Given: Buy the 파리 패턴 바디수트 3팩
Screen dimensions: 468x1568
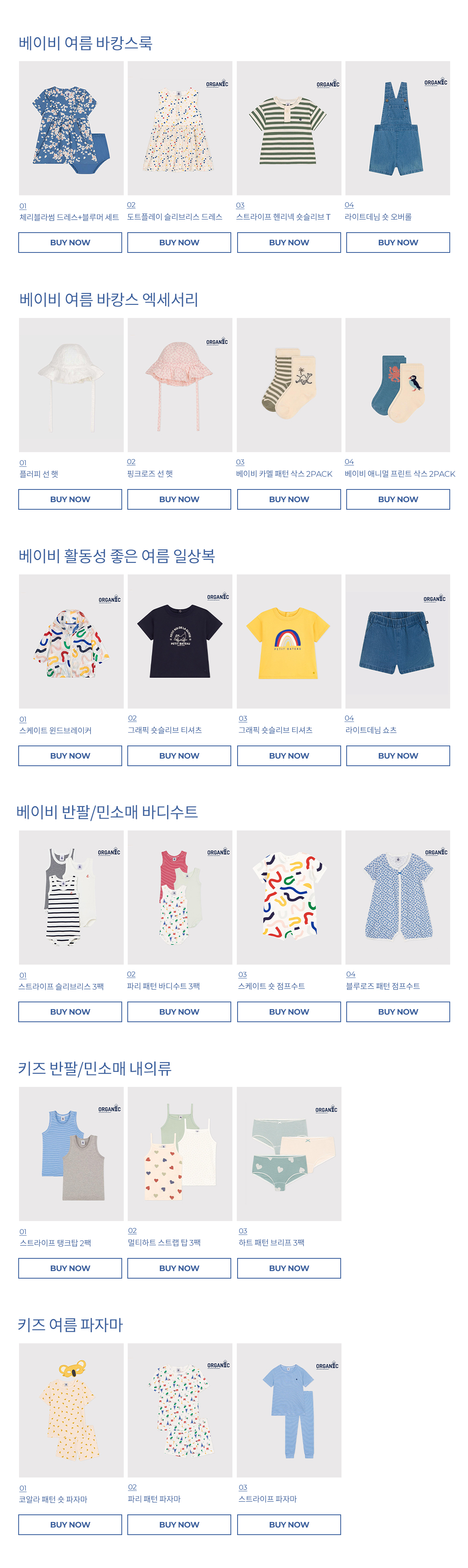Looking at the screenshot, I should [x=179, y=1011].
